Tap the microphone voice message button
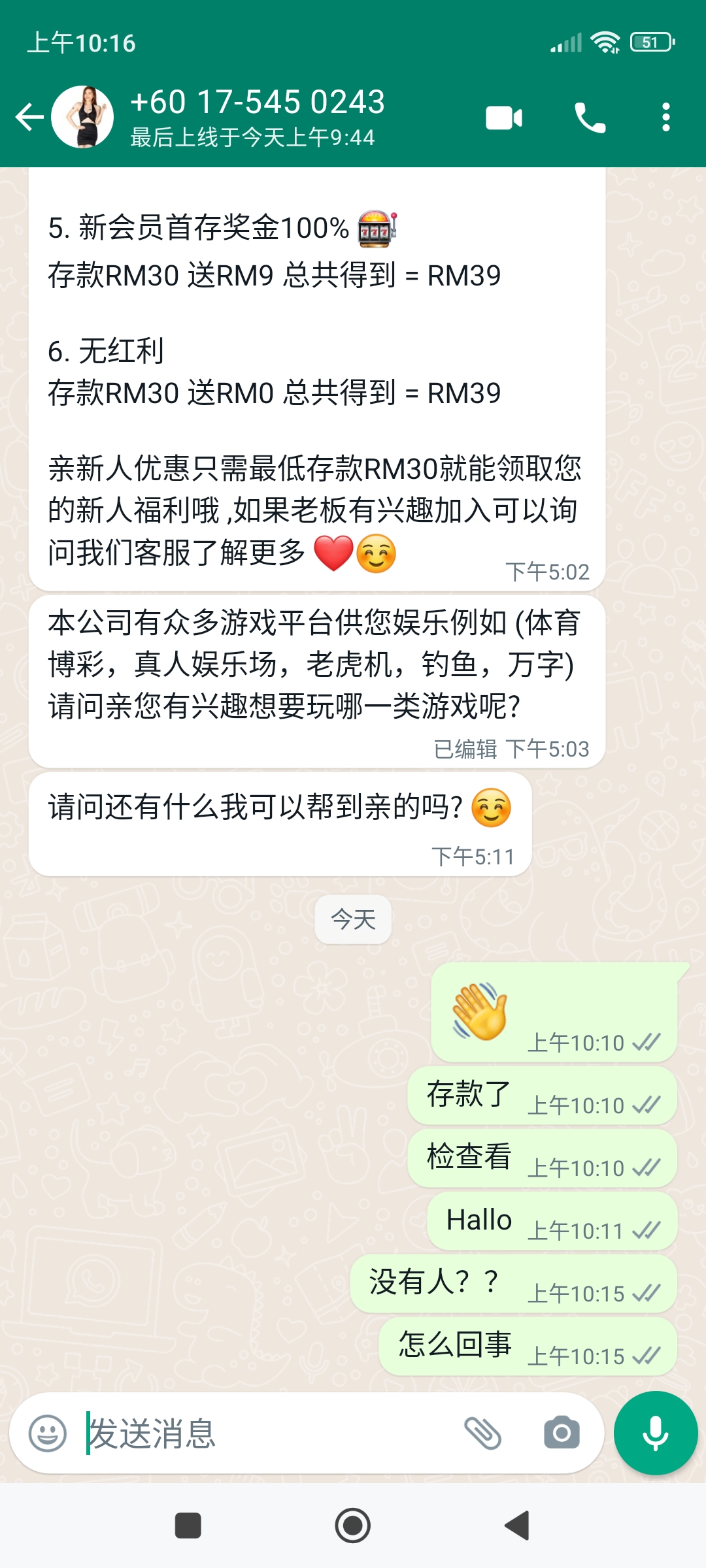This screenshot has height=1568, width=706. (655, 1433)
